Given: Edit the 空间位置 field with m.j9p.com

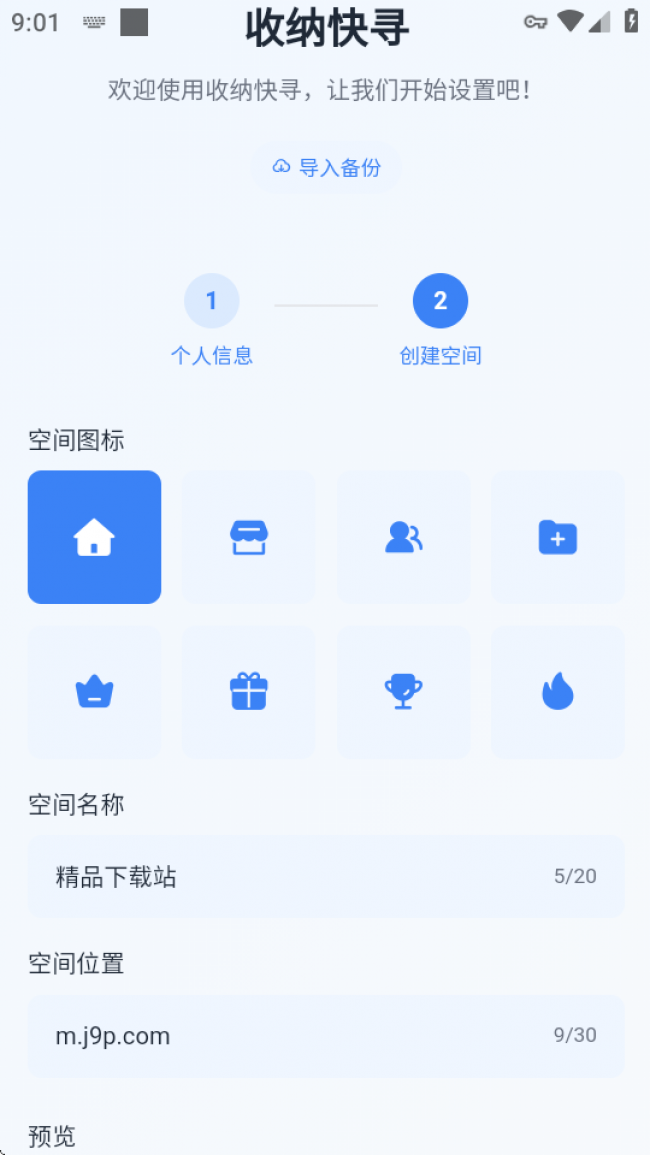Looking at the screenshot, I should coord(326,1036).
